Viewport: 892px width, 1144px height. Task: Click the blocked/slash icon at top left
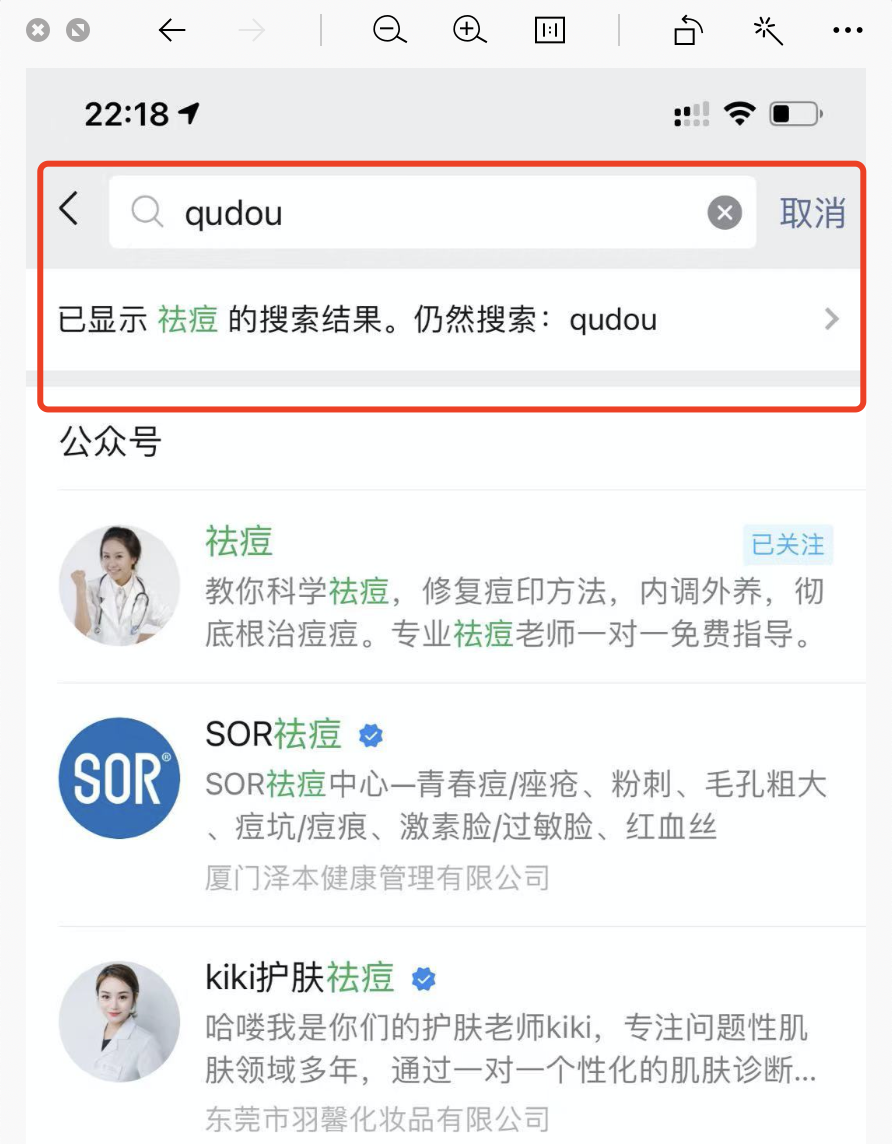78,28
